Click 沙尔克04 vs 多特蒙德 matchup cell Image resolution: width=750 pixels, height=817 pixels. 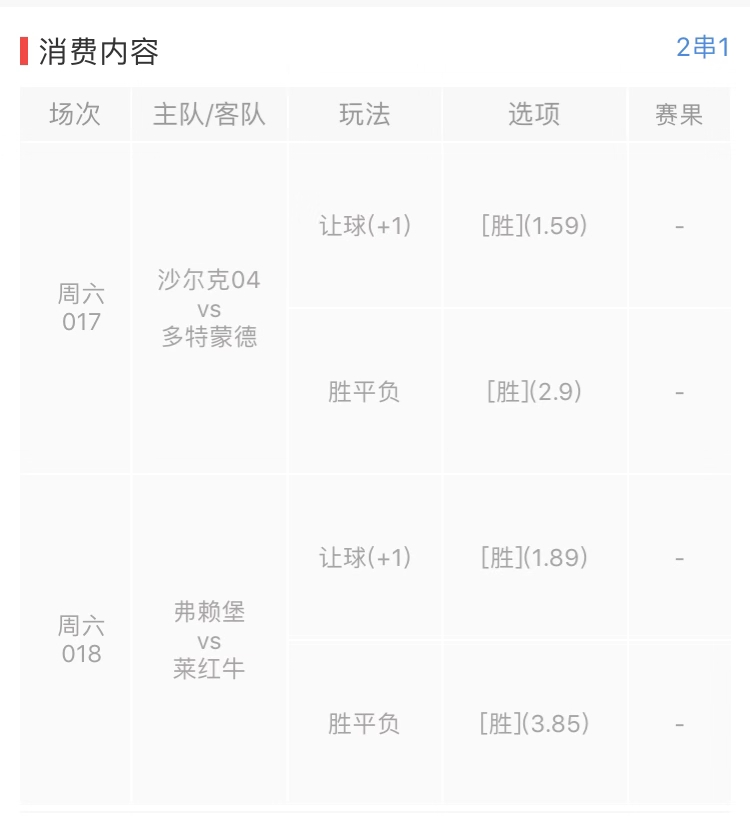coord(207,307)
